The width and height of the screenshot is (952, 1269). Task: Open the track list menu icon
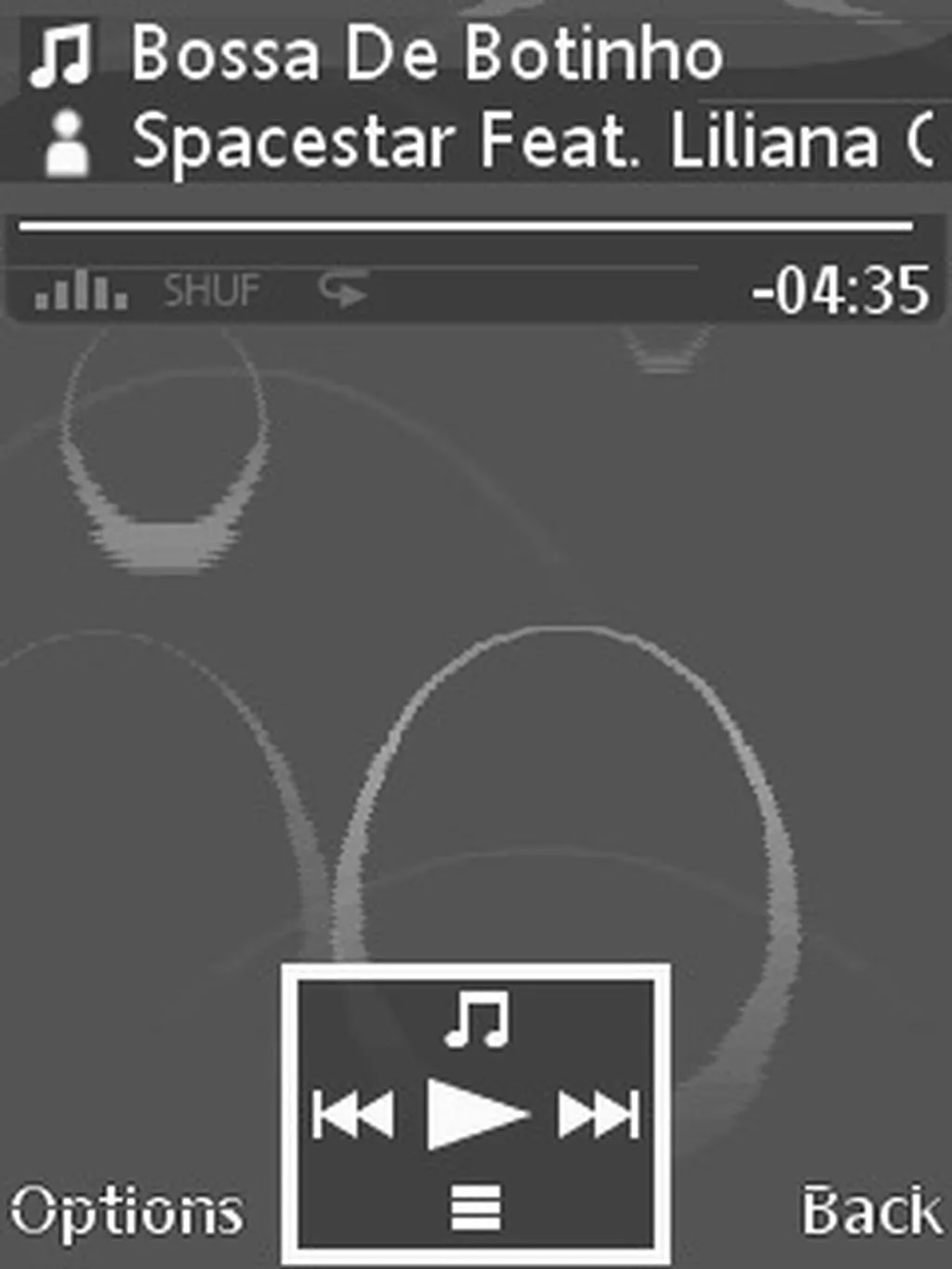click(x=476, y=1207)
